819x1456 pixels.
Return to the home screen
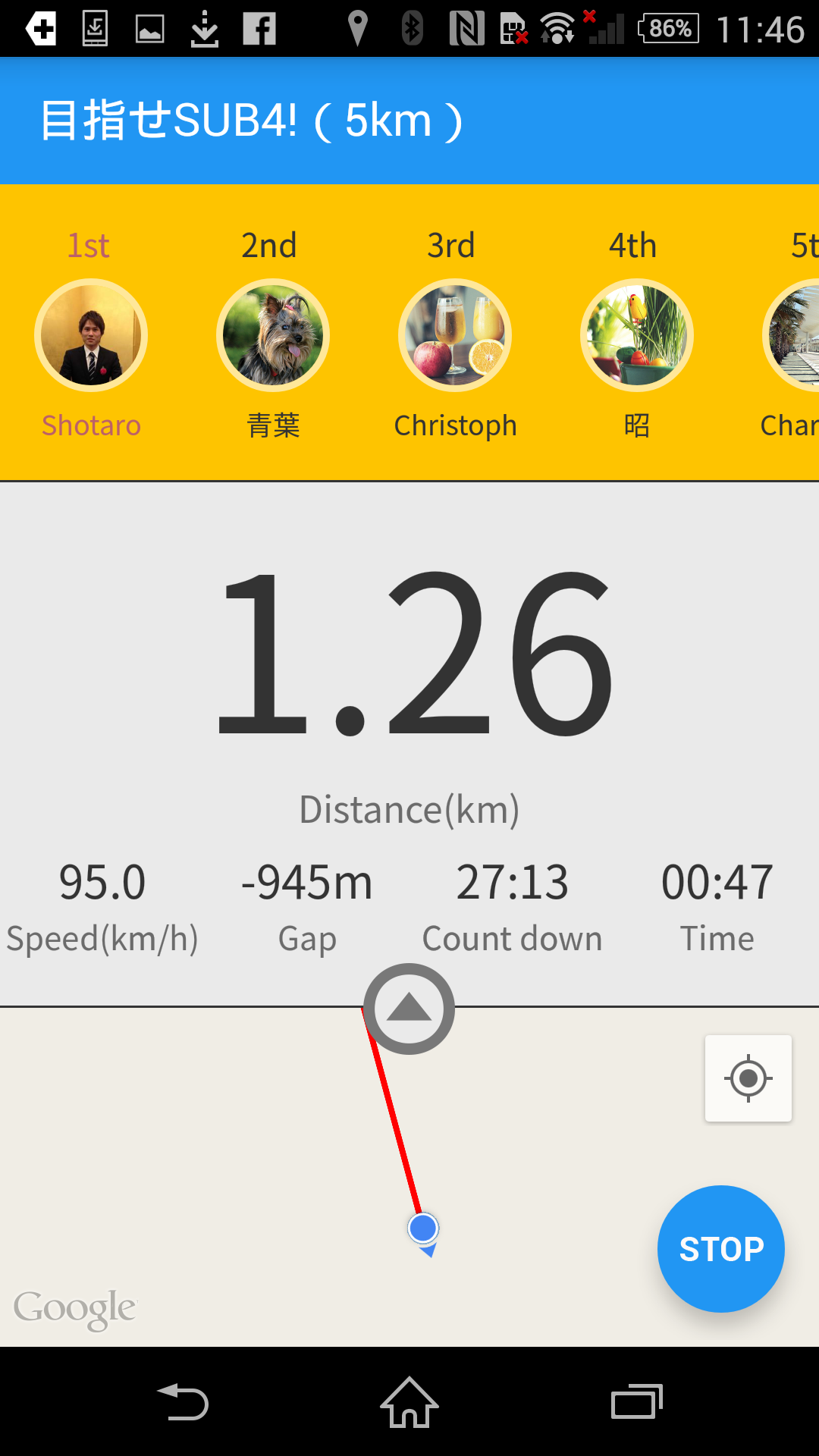(409, 1401)
